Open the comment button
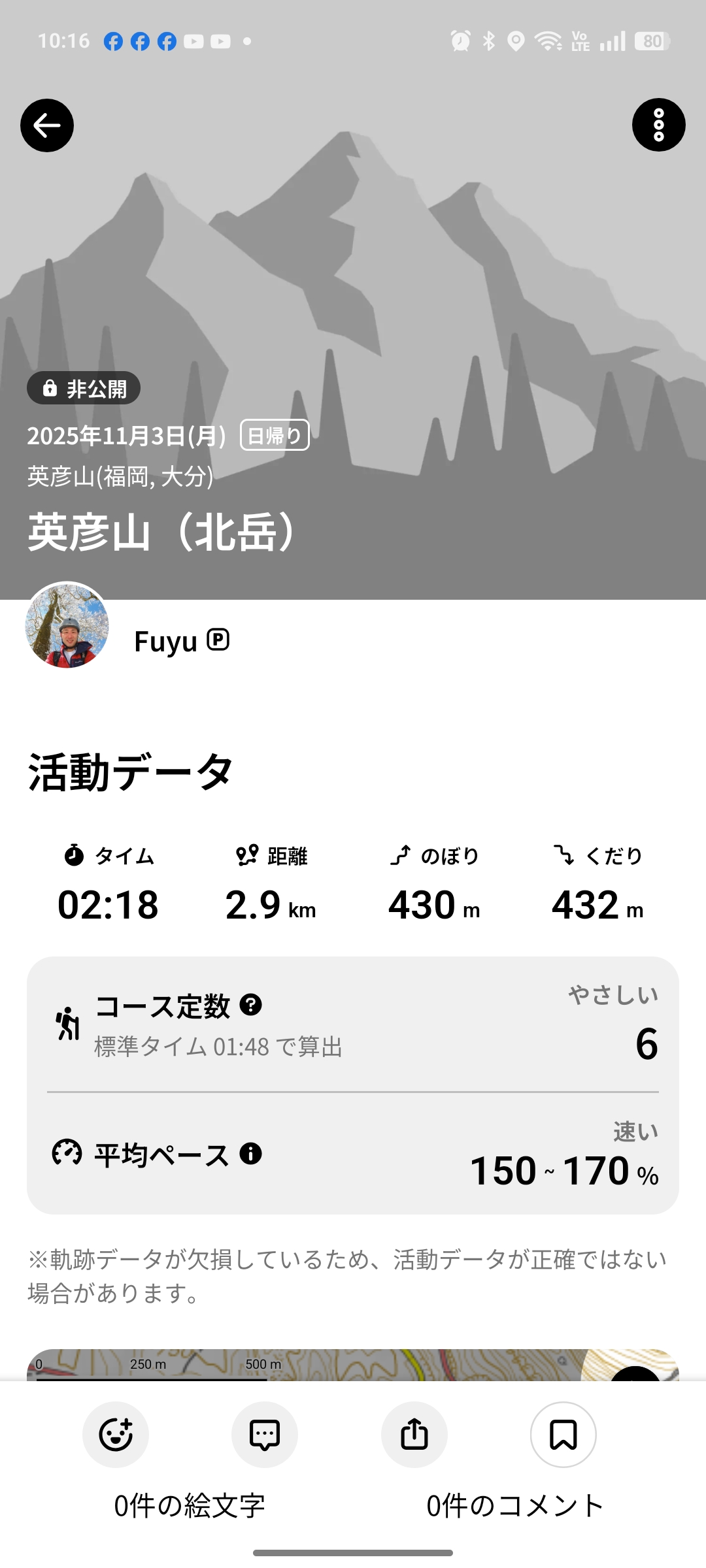706x1568 pixels. [265, 1435]
